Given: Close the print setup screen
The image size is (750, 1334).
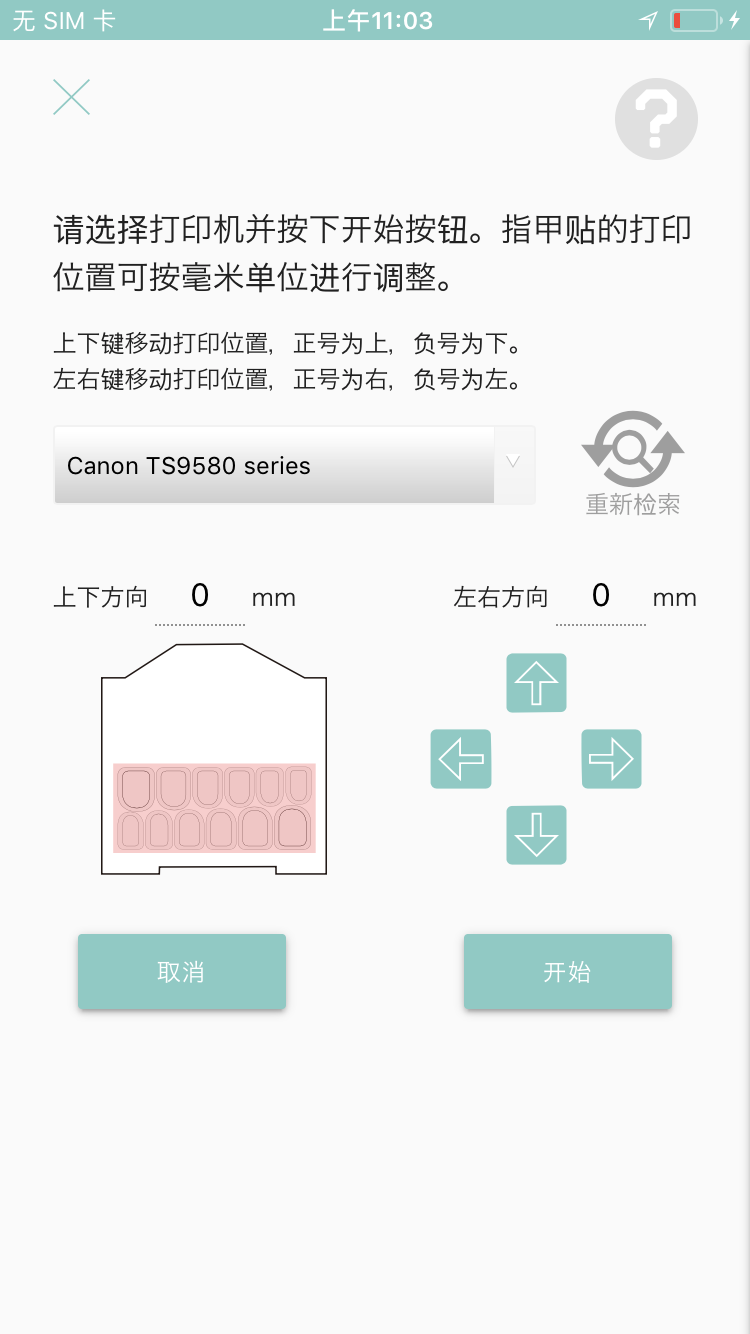Looking at the screenshot, I should click(x=71, y=97).
